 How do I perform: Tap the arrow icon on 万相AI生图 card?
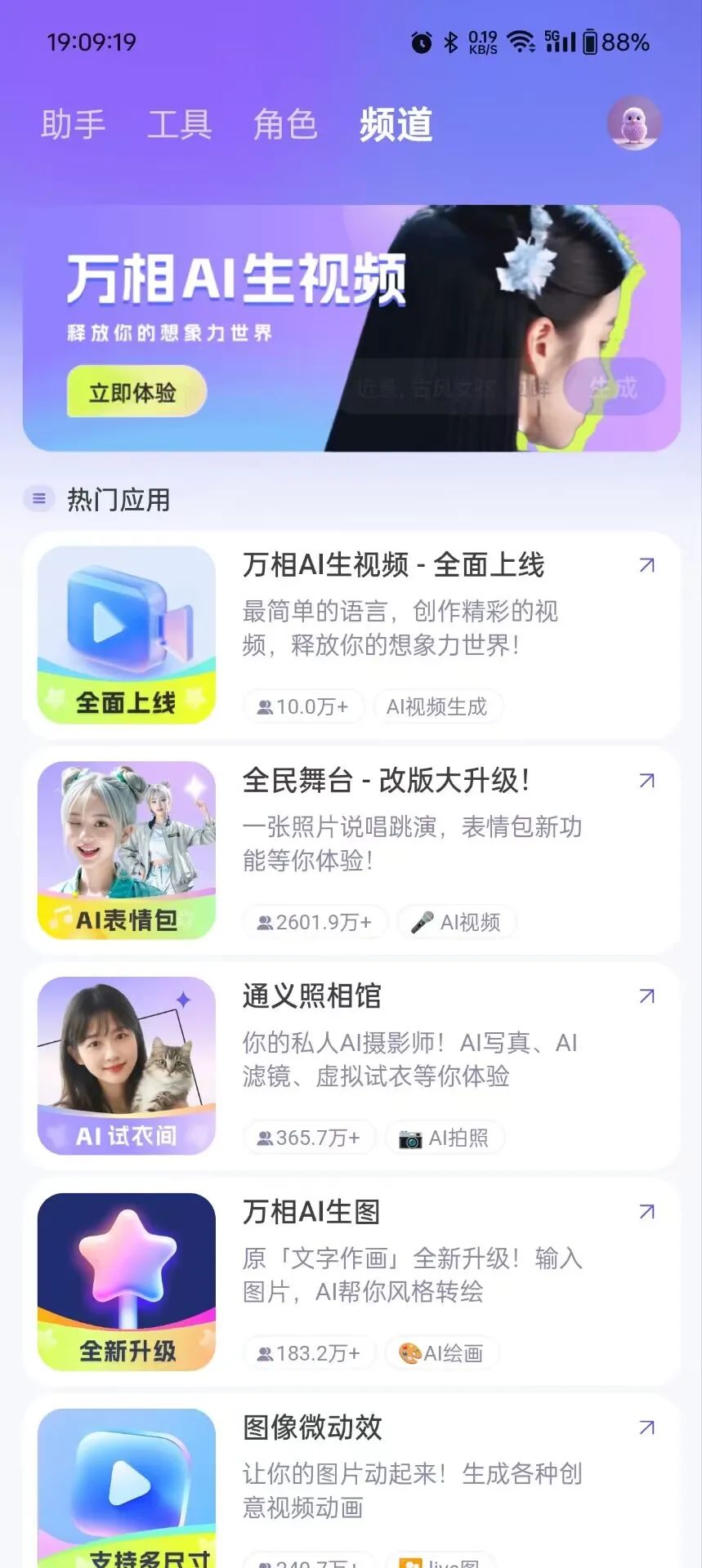click(645, 1213)
